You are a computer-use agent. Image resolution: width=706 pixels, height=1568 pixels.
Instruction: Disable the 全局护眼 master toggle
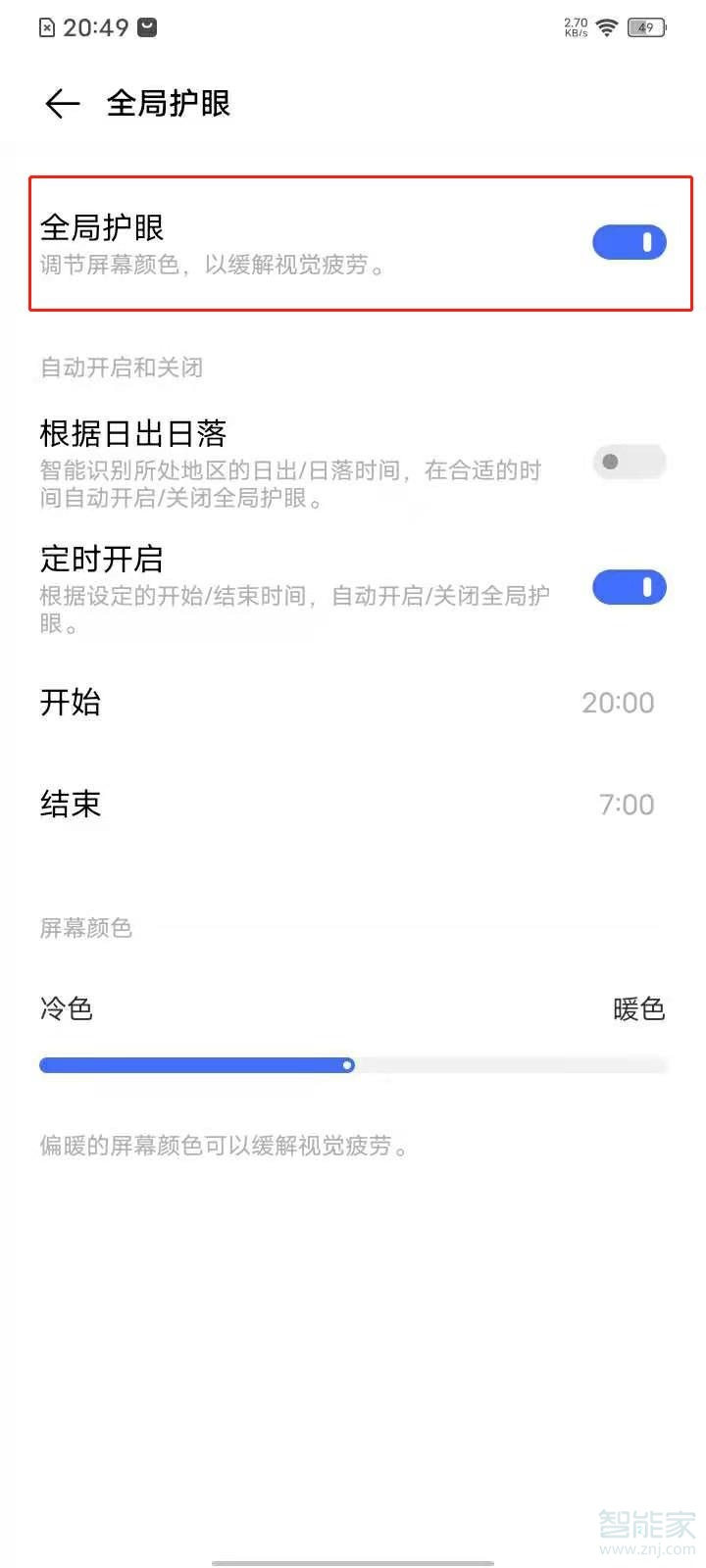pyautogui.click(x=629, y=242)
